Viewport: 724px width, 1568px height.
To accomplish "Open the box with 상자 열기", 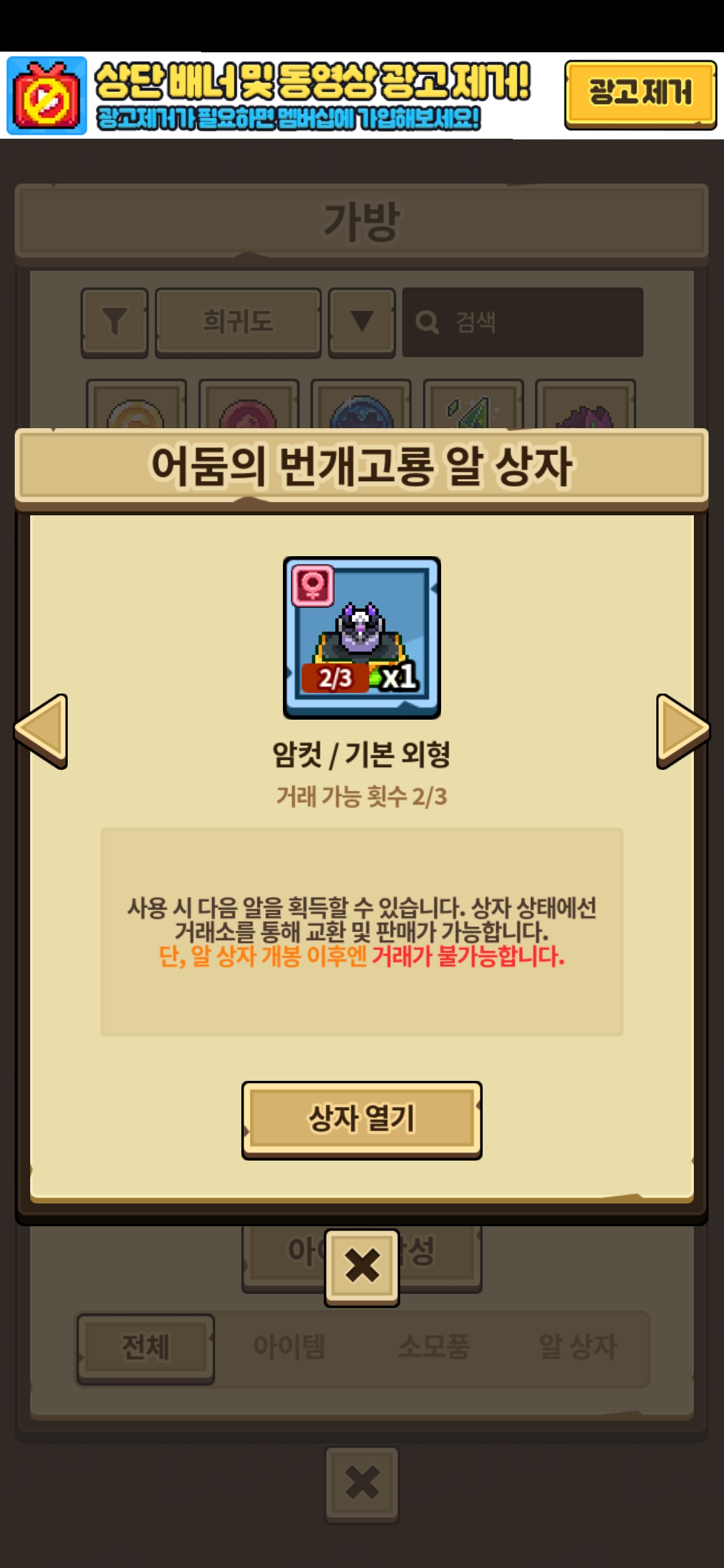I will (362, 1119).
